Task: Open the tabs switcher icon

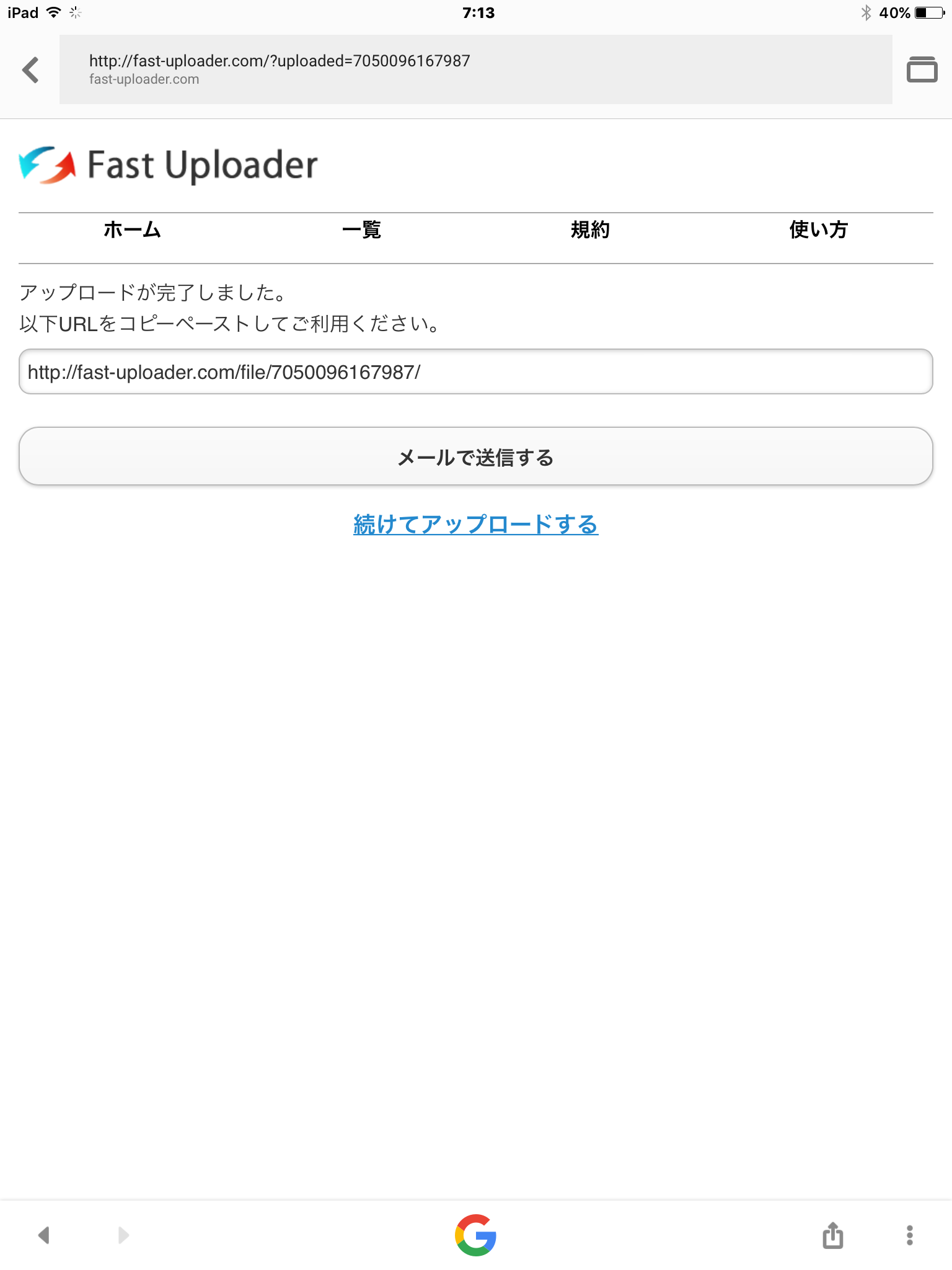Action: coord(922,69)
